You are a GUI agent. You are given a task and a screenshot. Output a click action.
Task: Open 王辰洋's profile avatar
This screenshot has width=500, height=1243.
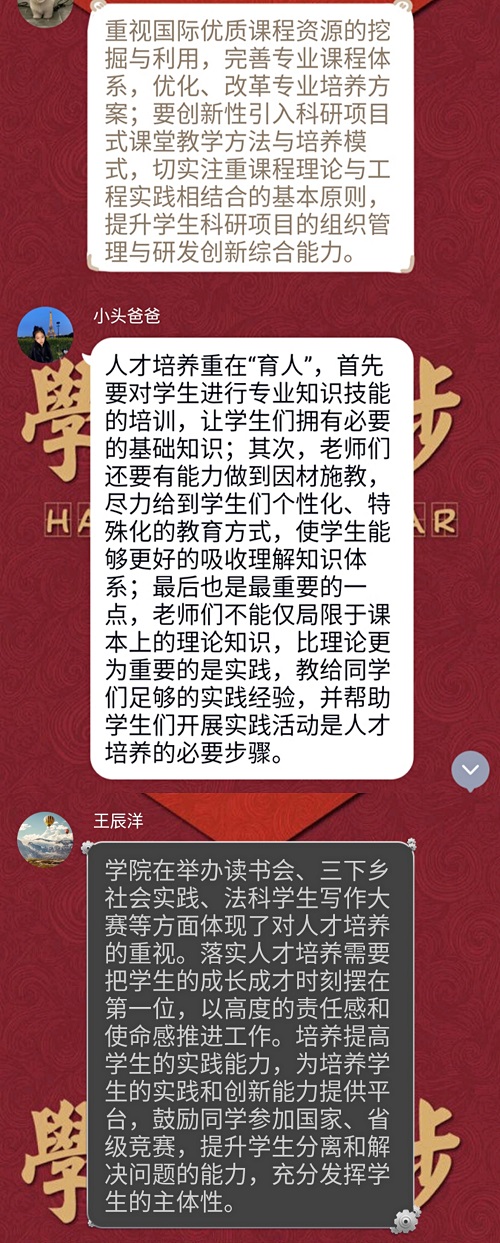(45, 838)
